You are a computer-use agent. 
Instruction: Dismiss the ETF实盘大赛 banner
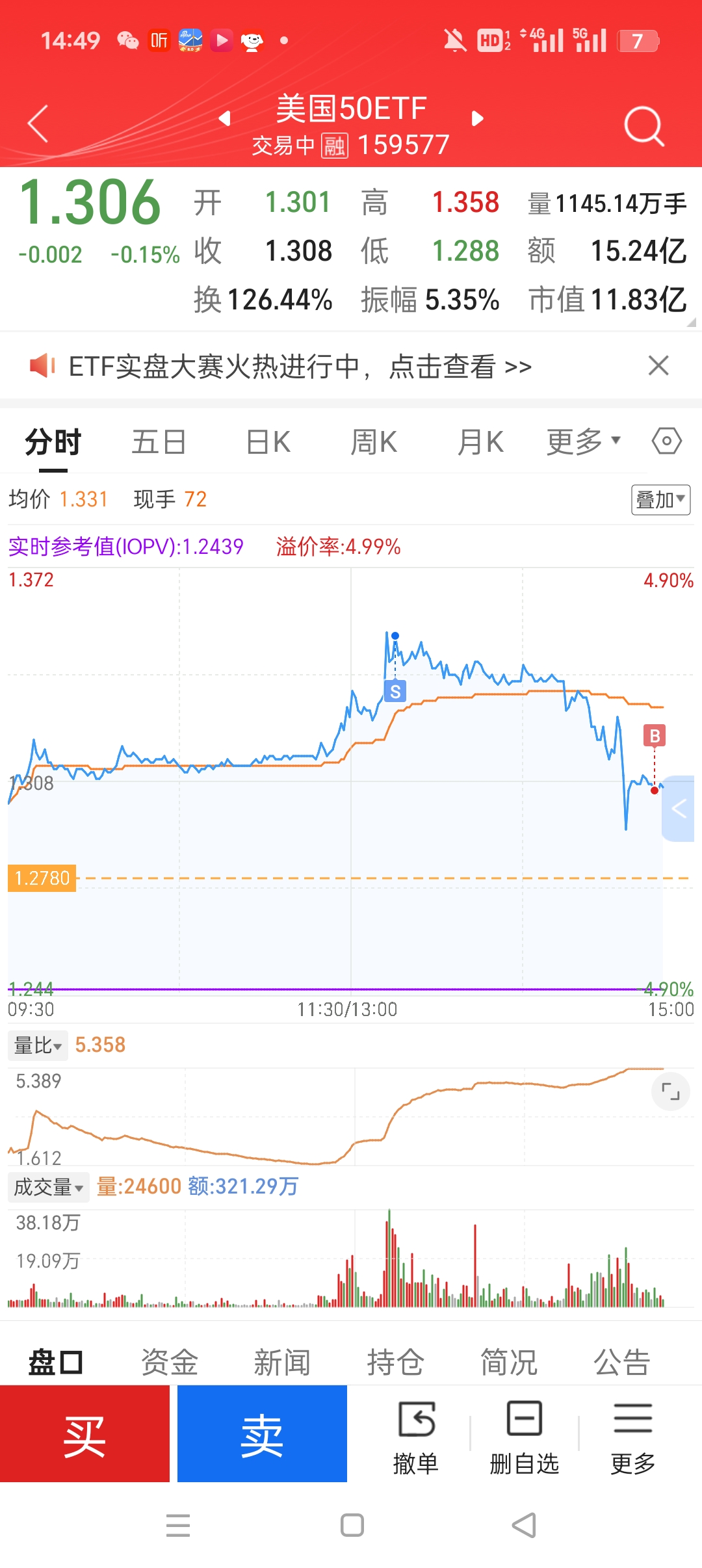coord(658,365)
